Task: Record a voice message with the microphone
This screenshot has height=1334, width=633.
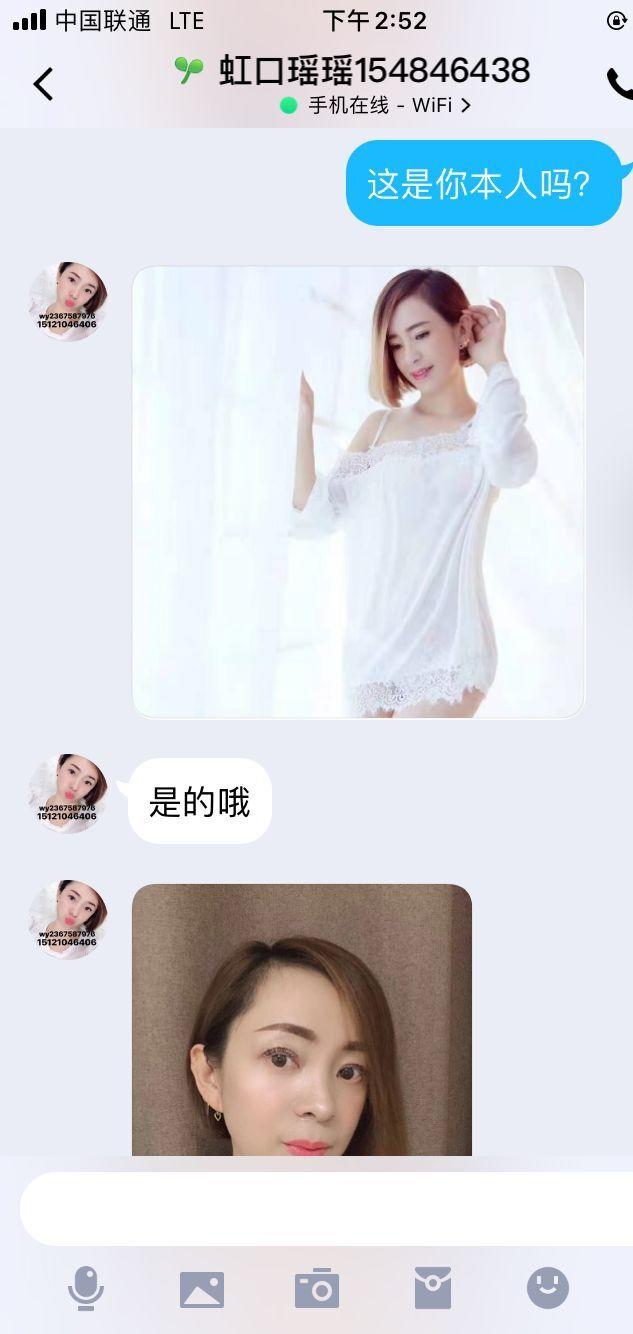Action: [x=86, y=1288]
